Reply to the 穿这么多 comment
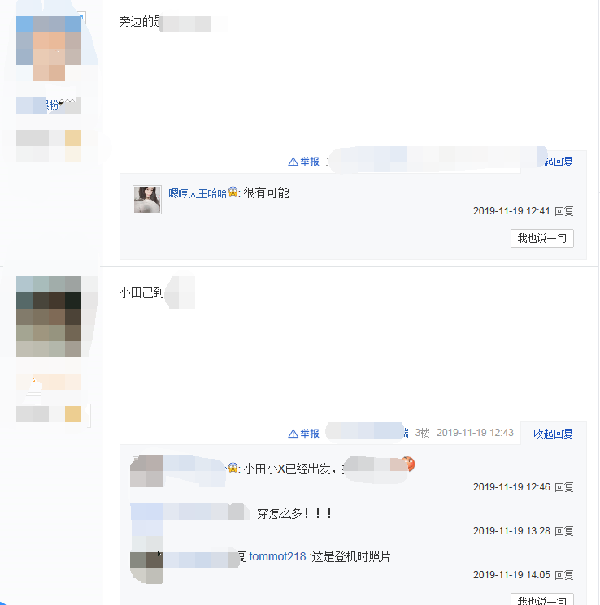This screenshot has height=605, width=600. point(564,530)
